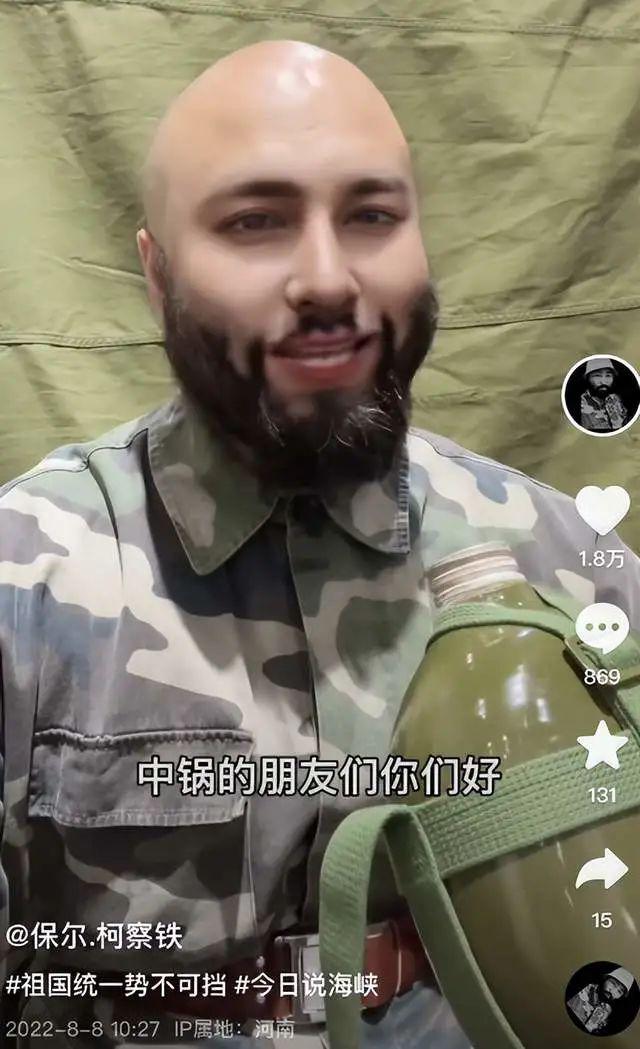Favorite the video with the star icon

coord(602,746)
